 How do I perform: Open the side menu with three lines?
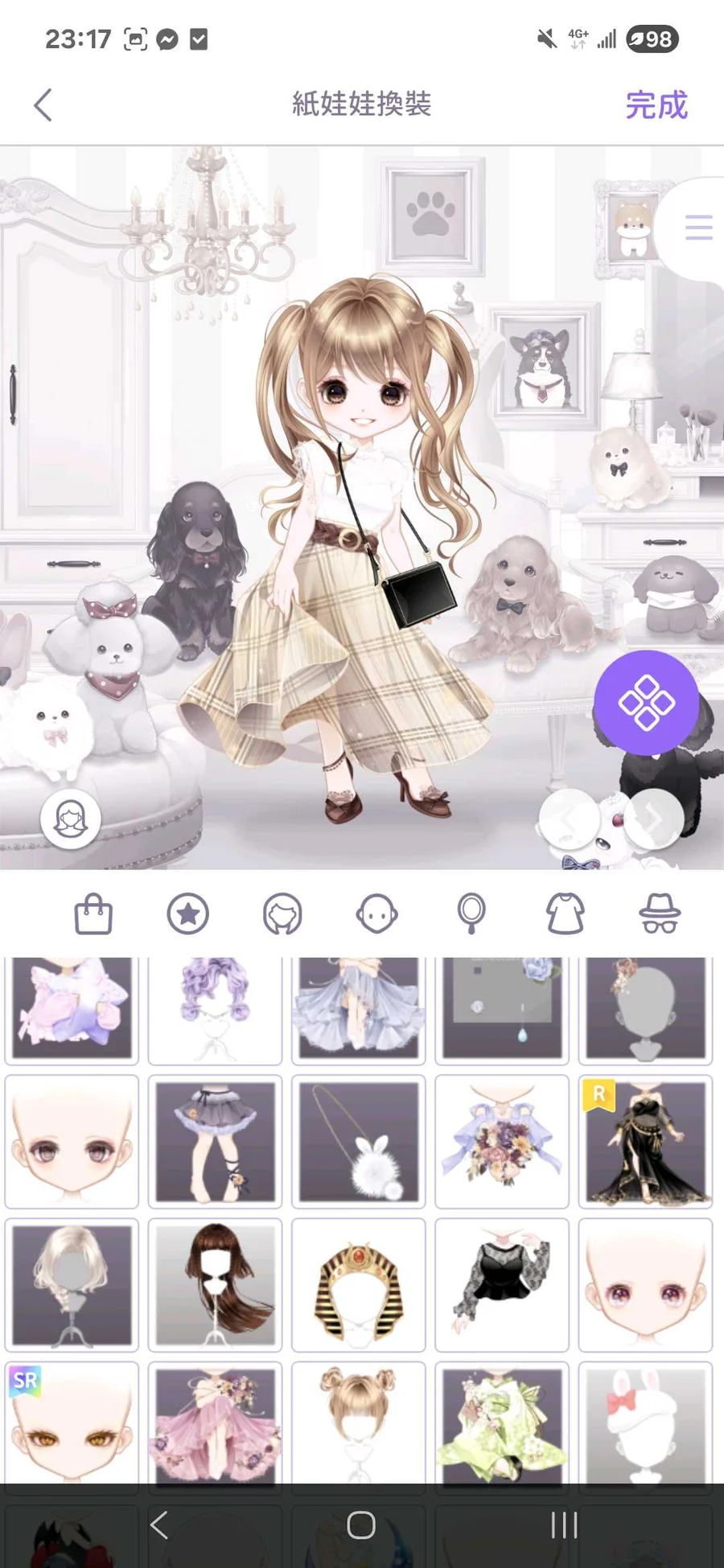point(697,228)
